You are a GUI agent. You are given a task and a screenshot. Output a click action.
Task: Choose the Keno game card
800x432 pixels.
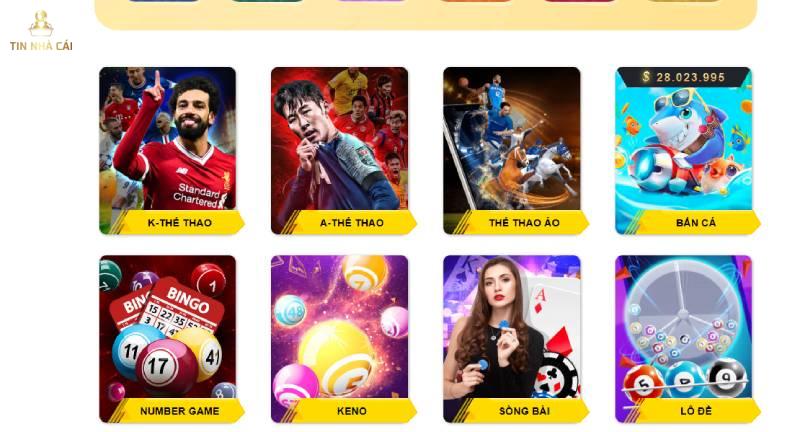tap(339, 338)
